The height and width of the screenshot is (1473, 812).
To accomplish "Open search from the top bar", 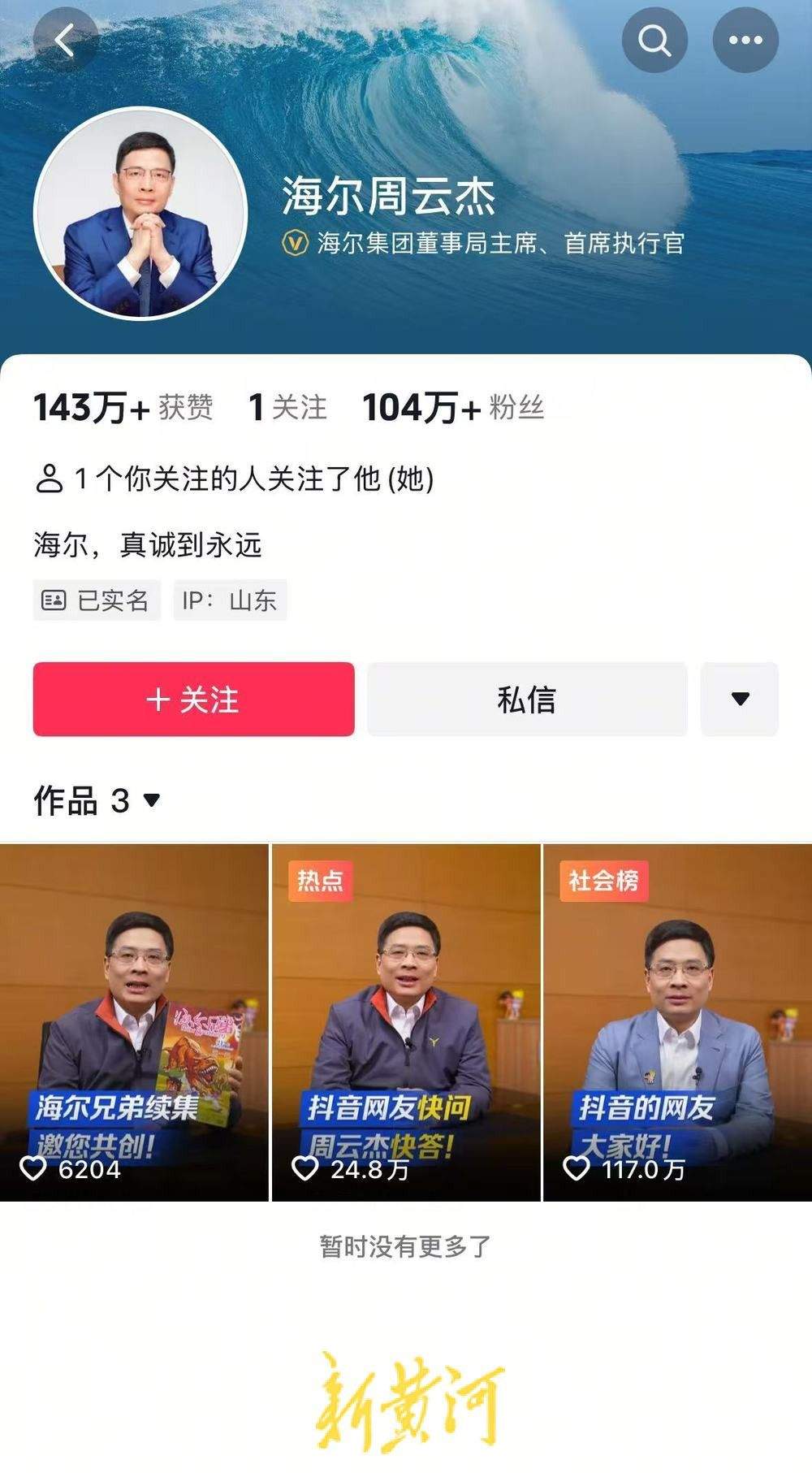I will pyautogui.click(x=654, y=38).
